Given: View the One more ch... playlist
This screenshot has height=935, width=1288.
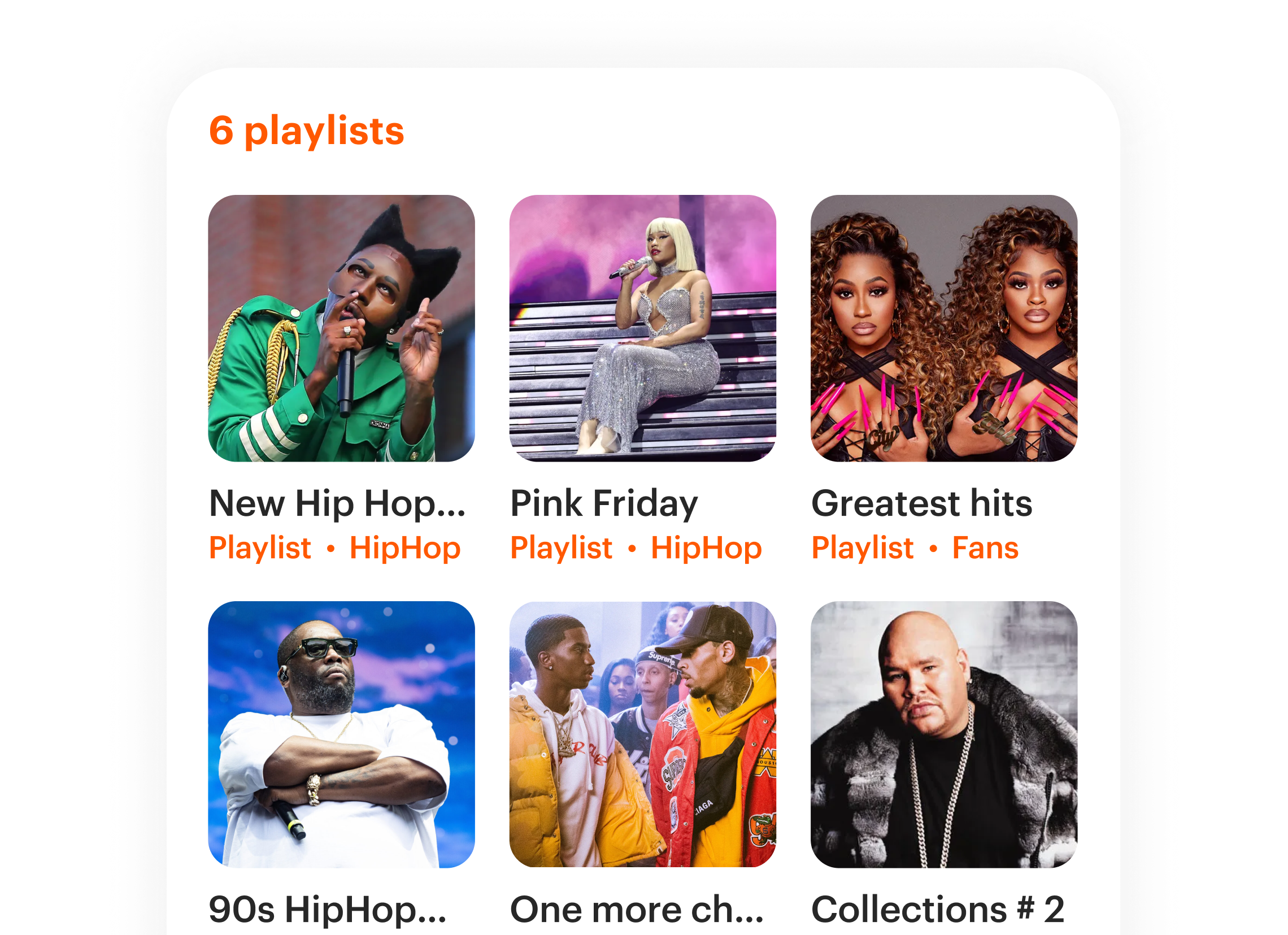Looking at the screenshot, I should point(642,734).
